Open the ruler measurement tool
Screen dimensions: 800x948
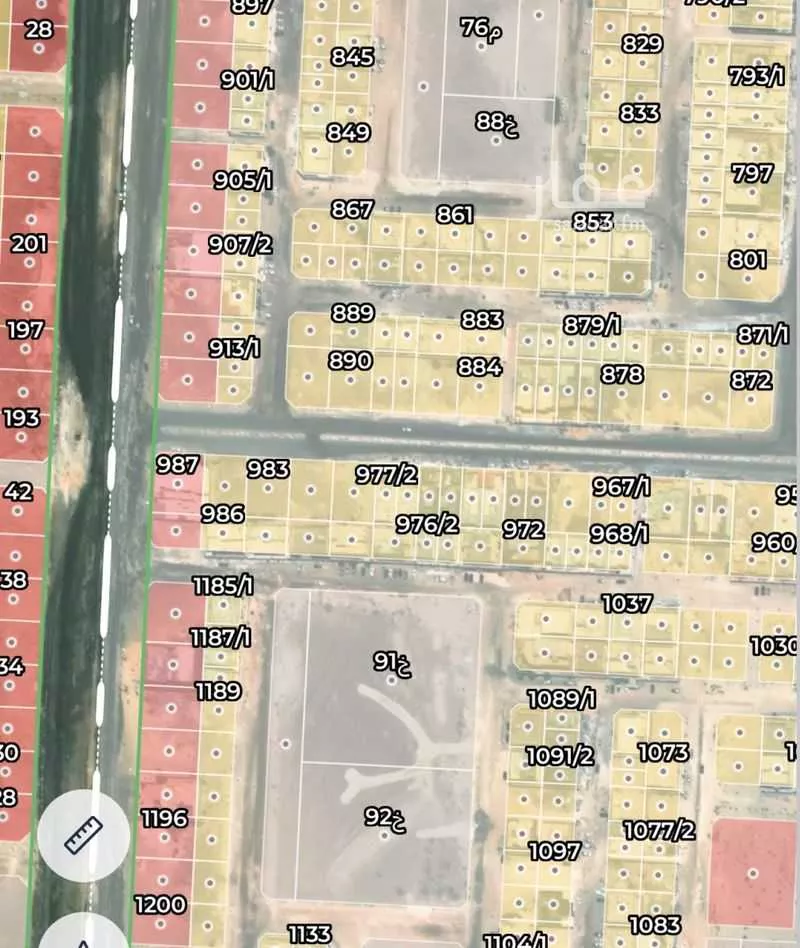tap(83, 835)
